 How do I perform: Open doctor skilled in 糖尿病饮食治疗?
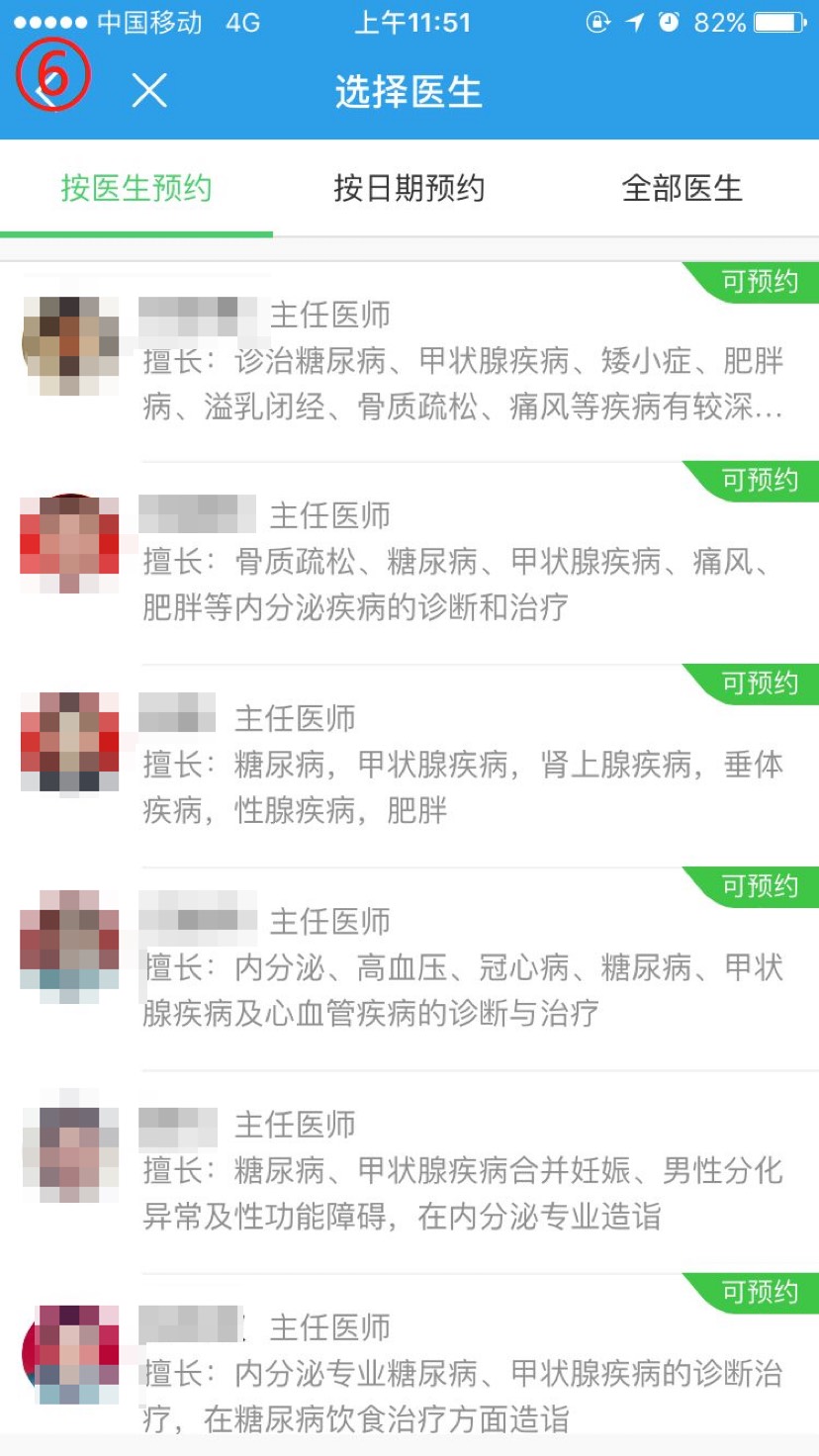tap(461, 1374)
